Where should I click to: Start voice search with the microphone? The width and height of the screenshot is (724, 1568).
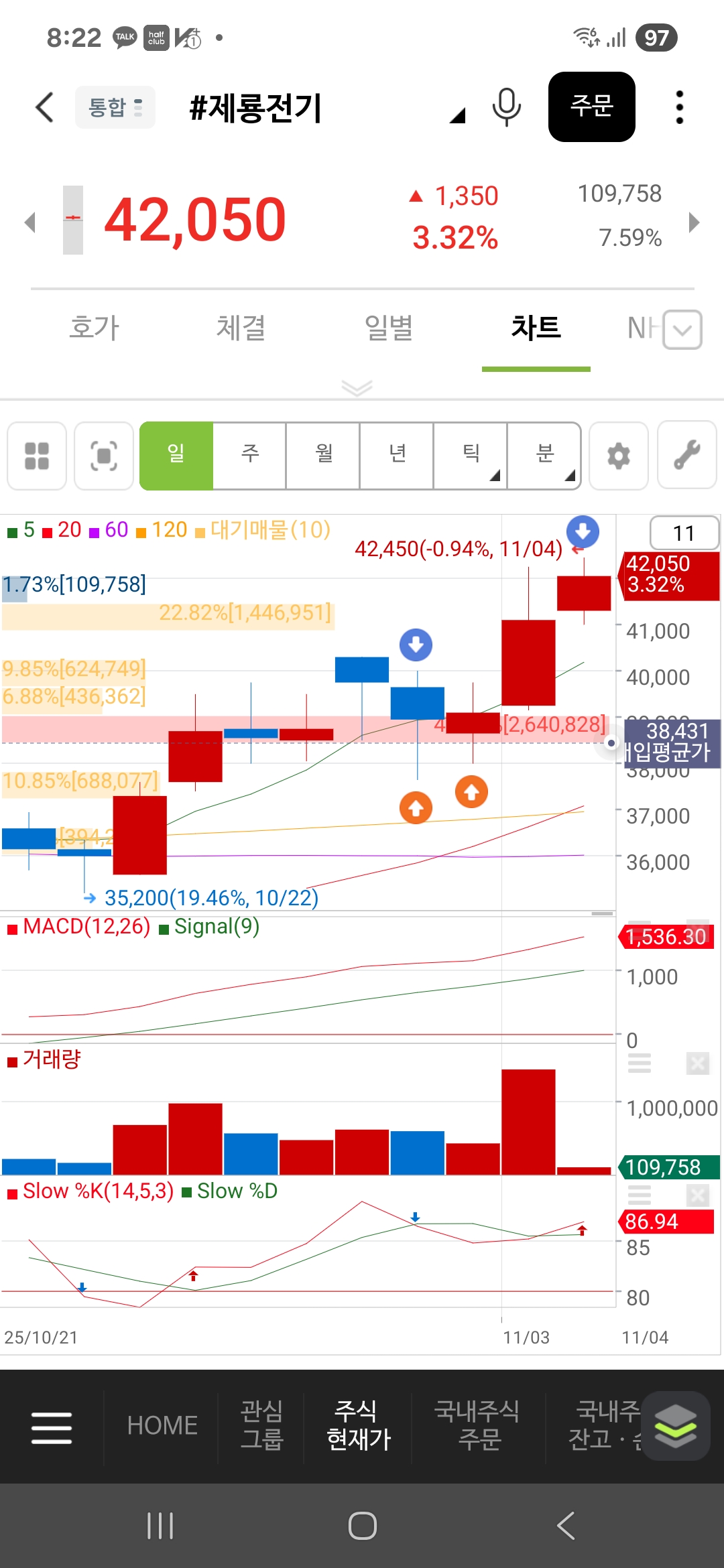point(506,107)
